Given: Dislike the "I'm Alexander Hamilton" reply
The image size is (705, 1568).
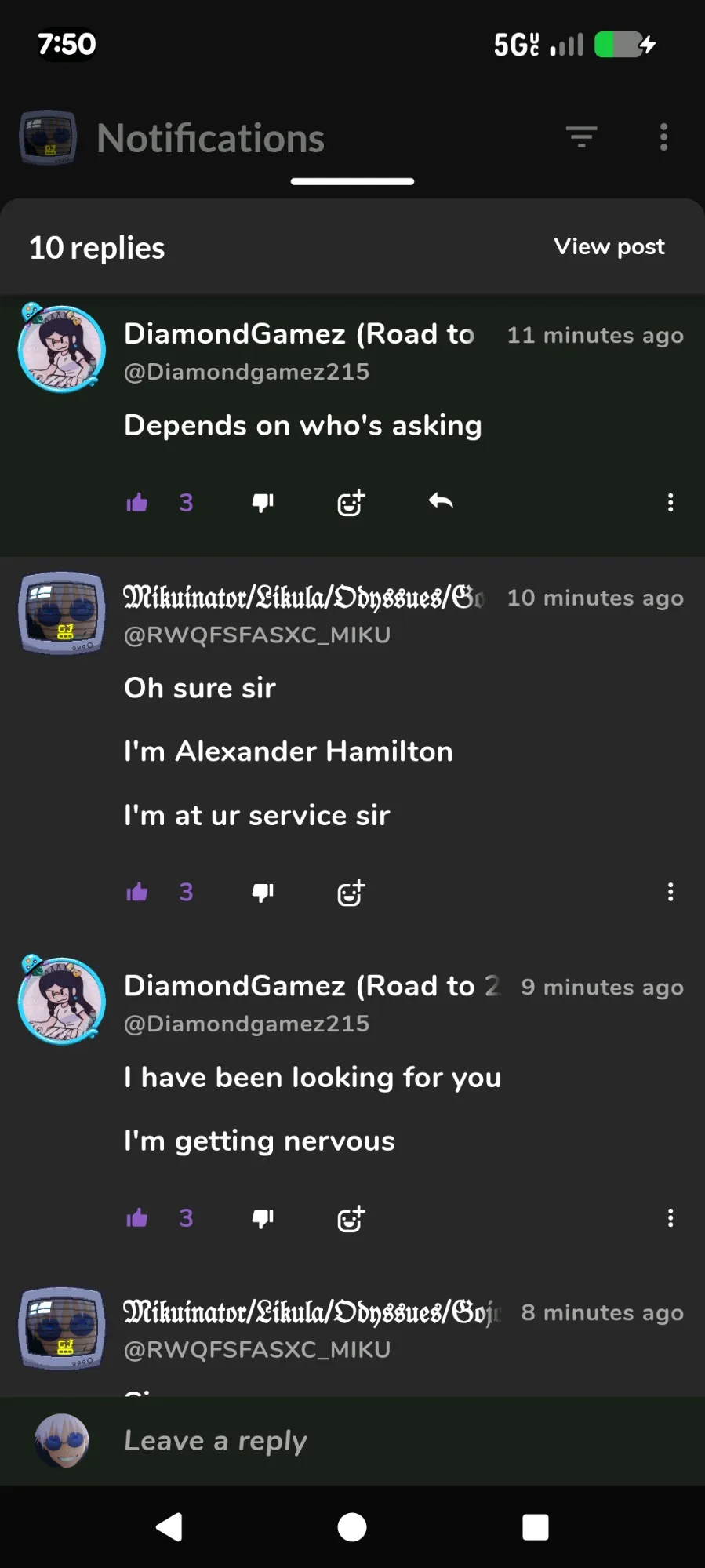Looking at the screenshot, I should coord(263,892).
